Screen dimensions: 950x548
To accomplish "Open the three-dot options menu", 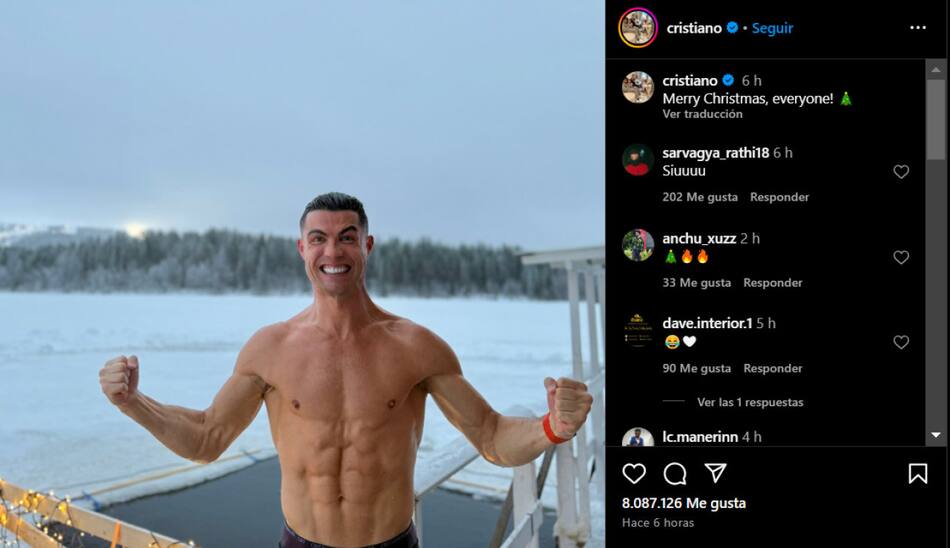I will click(x=917, y=28).
